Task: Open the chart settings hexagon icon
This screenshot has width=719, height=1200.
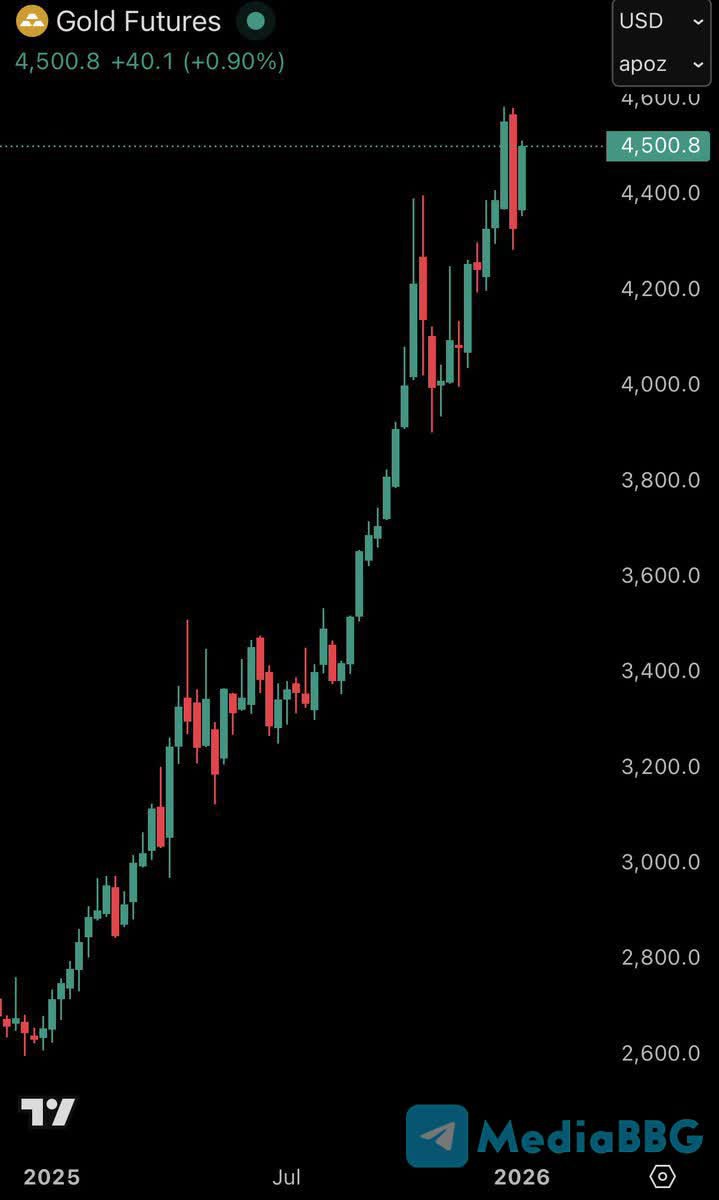Action: [x=662, y=1176]
